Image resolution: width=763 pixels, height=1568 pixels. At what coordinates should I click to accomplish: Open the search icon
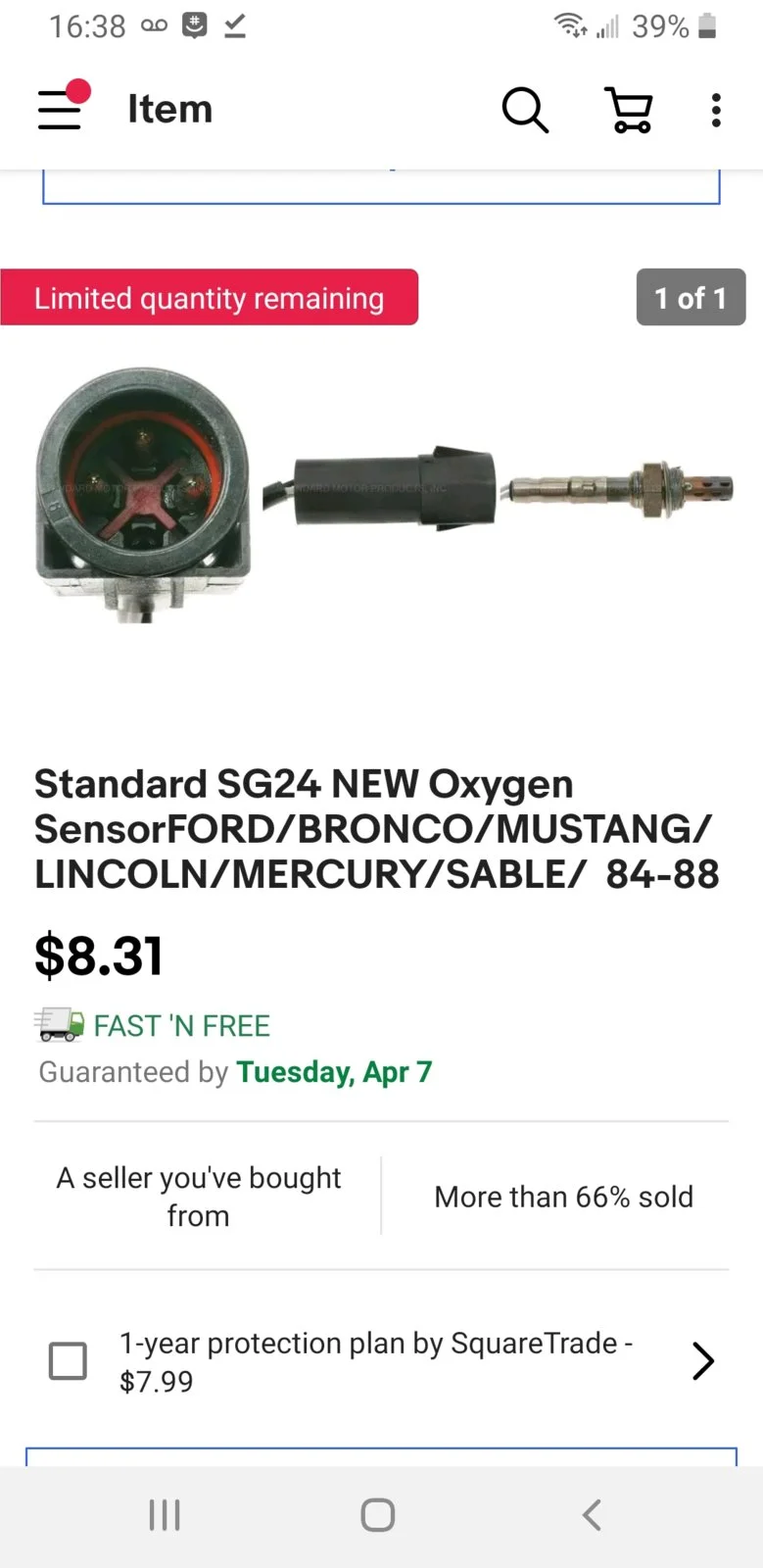tap(525, 110)
